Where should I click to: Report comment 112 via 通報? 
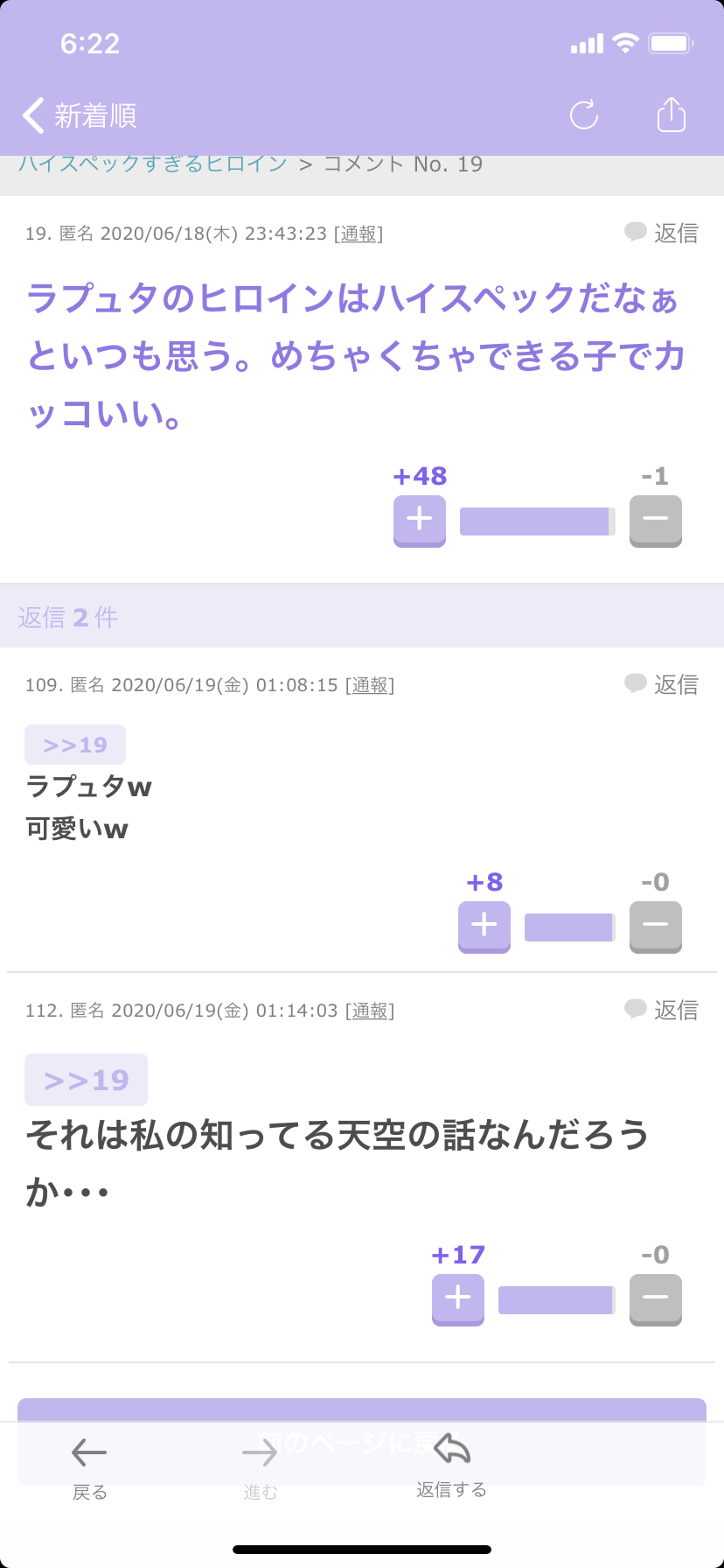[370, 1011]
